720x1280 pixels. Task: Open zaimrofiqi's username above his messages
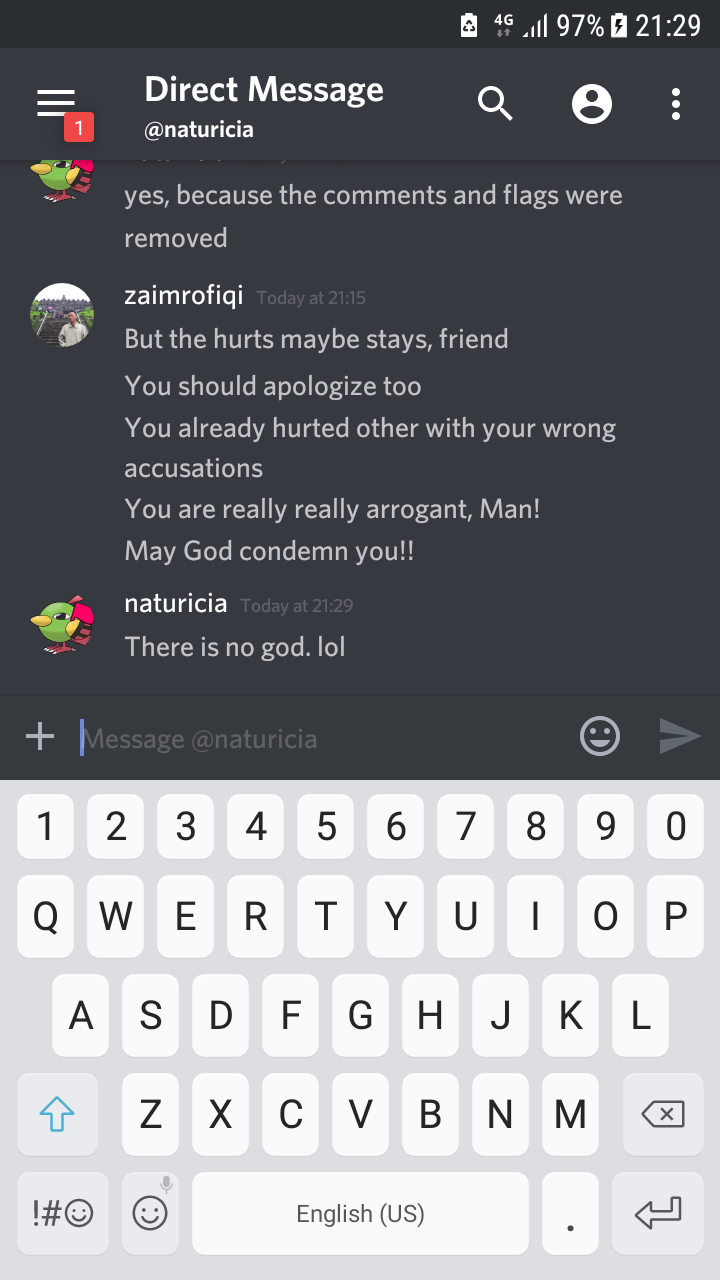pyautogui.click(x=183, y=296)
